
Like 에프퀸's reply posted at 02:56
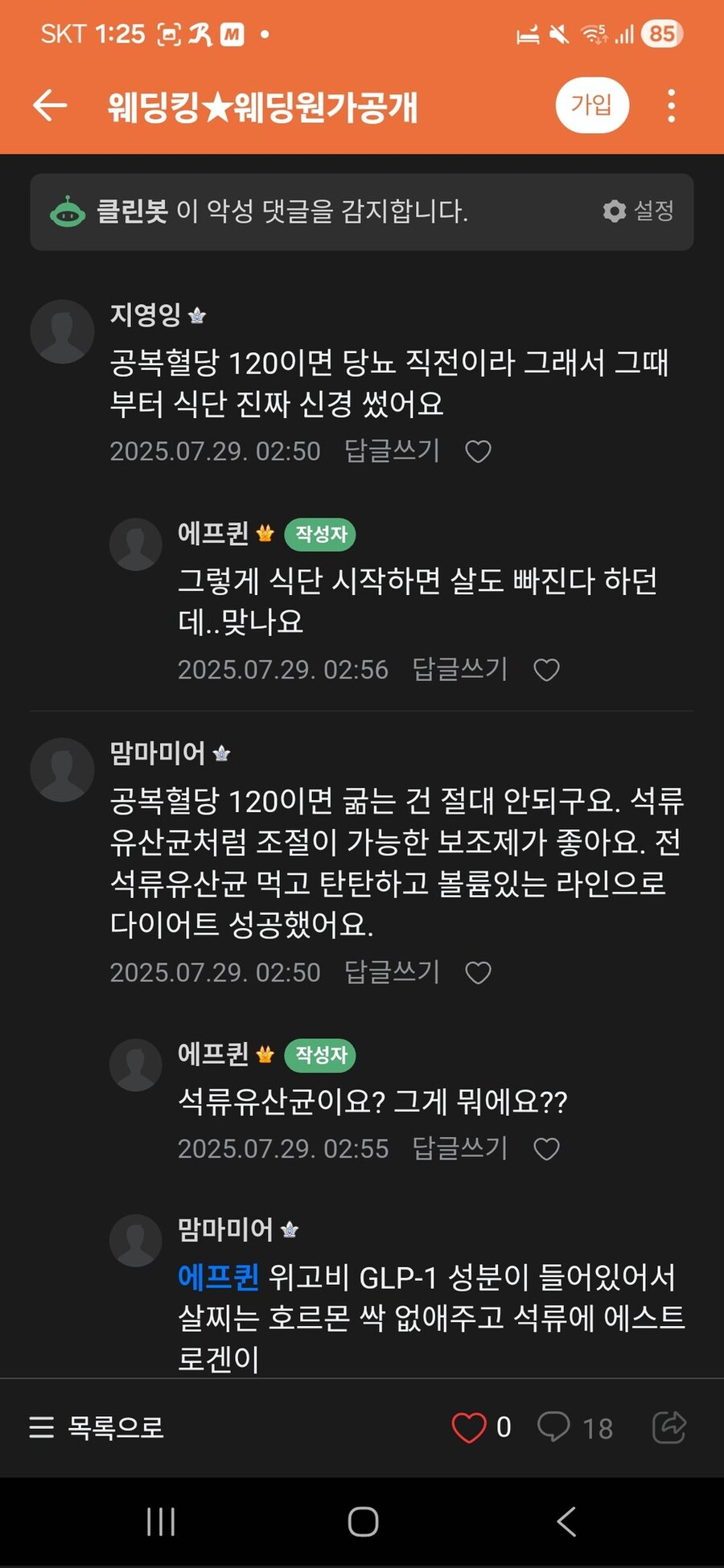click(x=546, y=670)
